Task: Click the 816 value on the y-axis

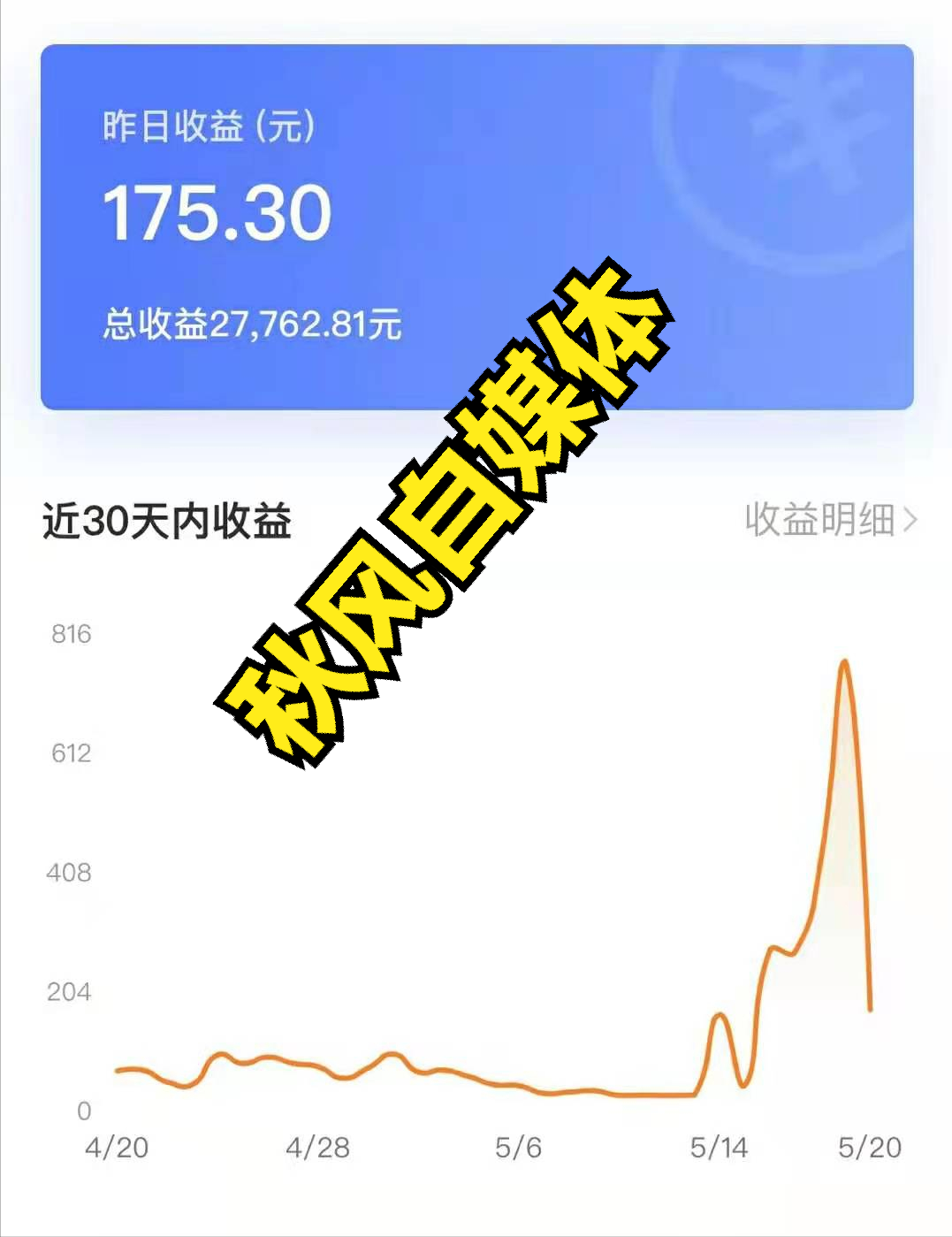Action: click(70, 634)
